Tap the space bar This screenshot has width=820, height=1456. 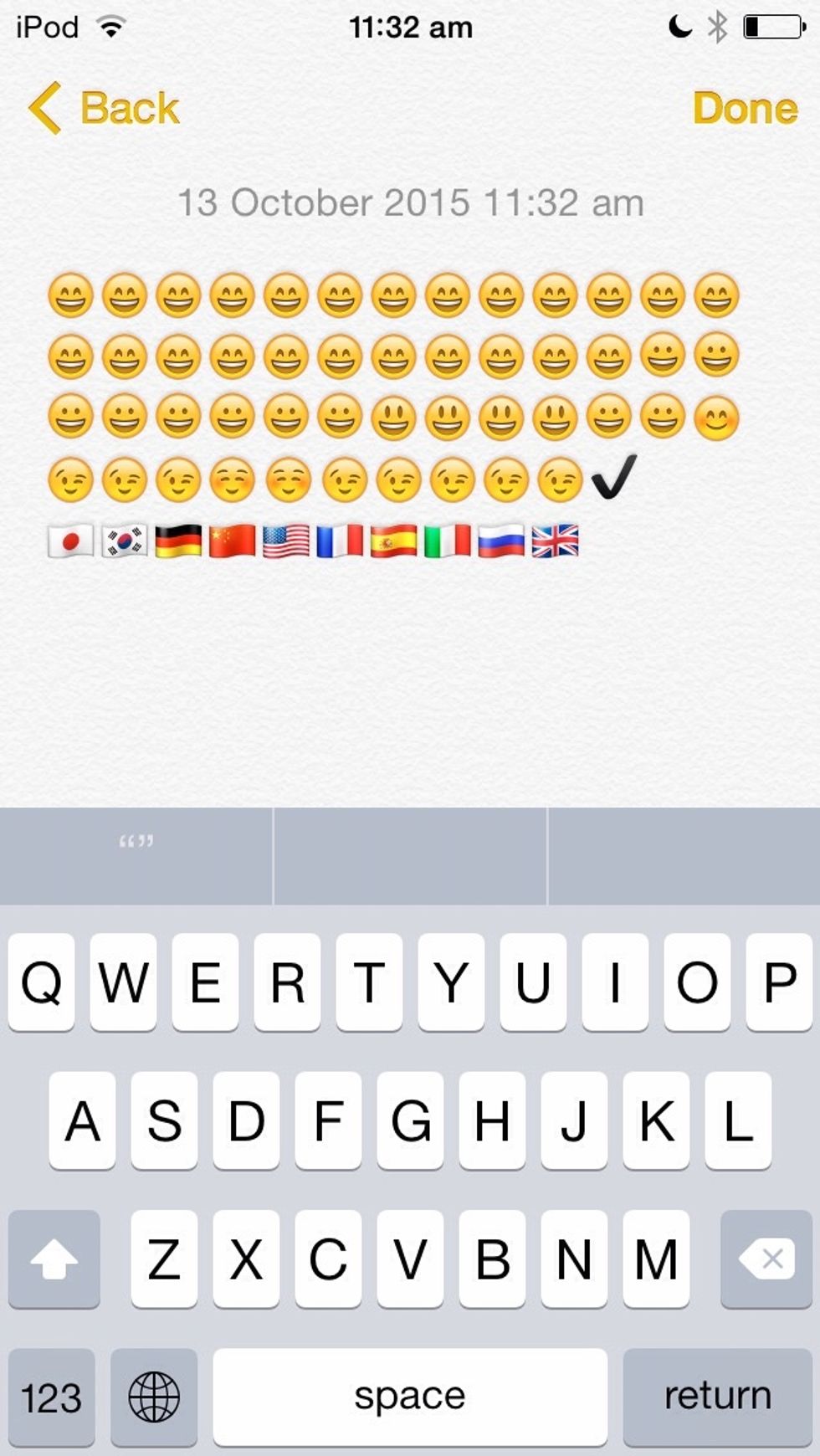coord(410,1397)
